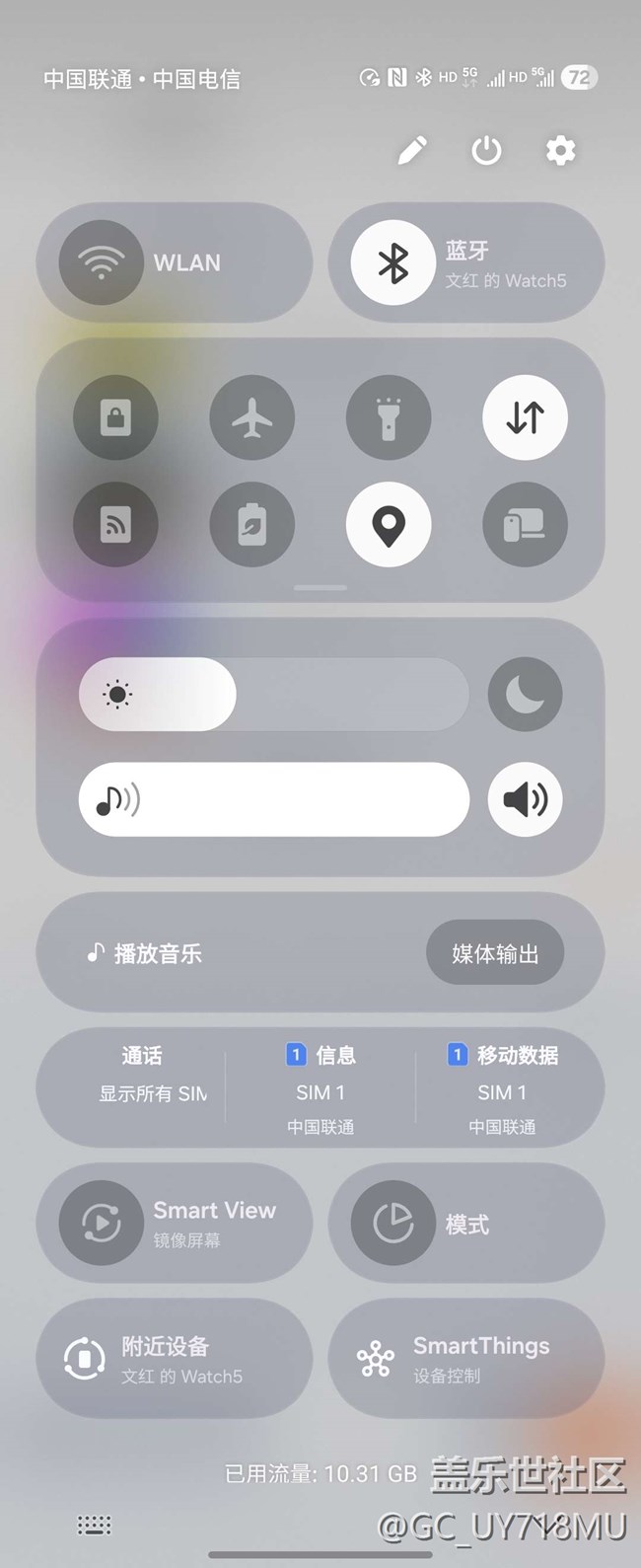Turn on the flashlight
This screenshot has height=1568, width=641.
pos(389,418)
